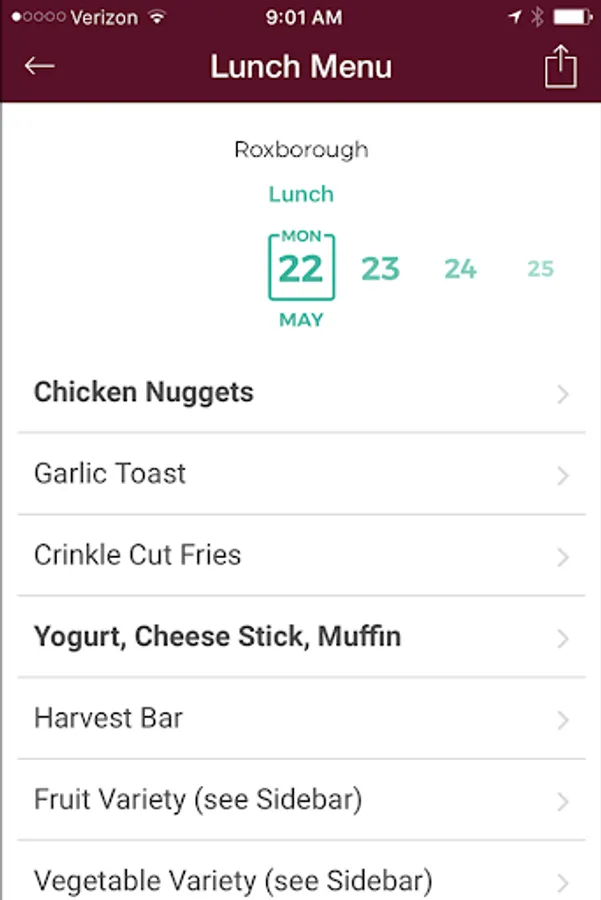View the Garlic Toast item
The image size is (601, 900).
(x=300, y=474)
